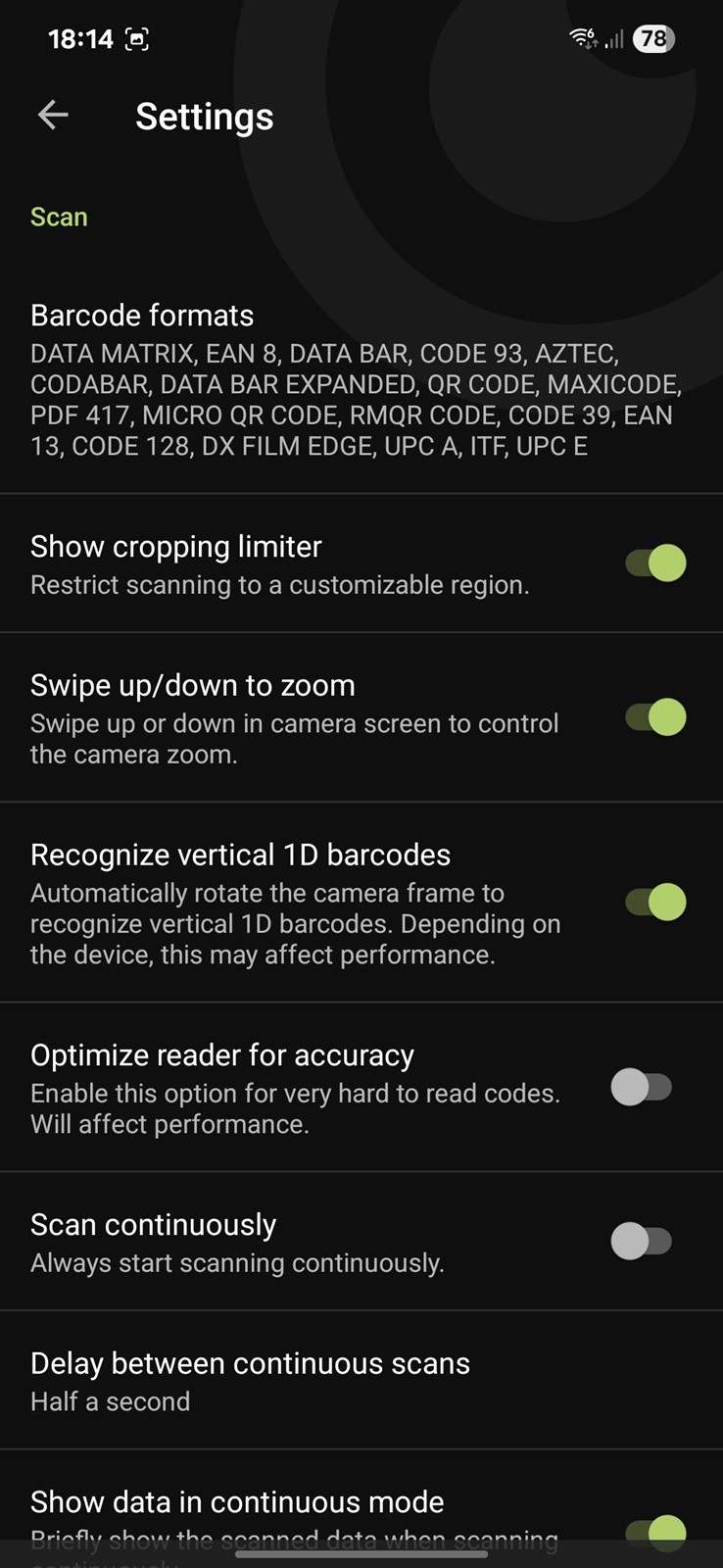Image resolution: width=723 pixels, height=1568 pixels.
Task: Open Delay between continuous scans
Action: [x=361, y=1381]
